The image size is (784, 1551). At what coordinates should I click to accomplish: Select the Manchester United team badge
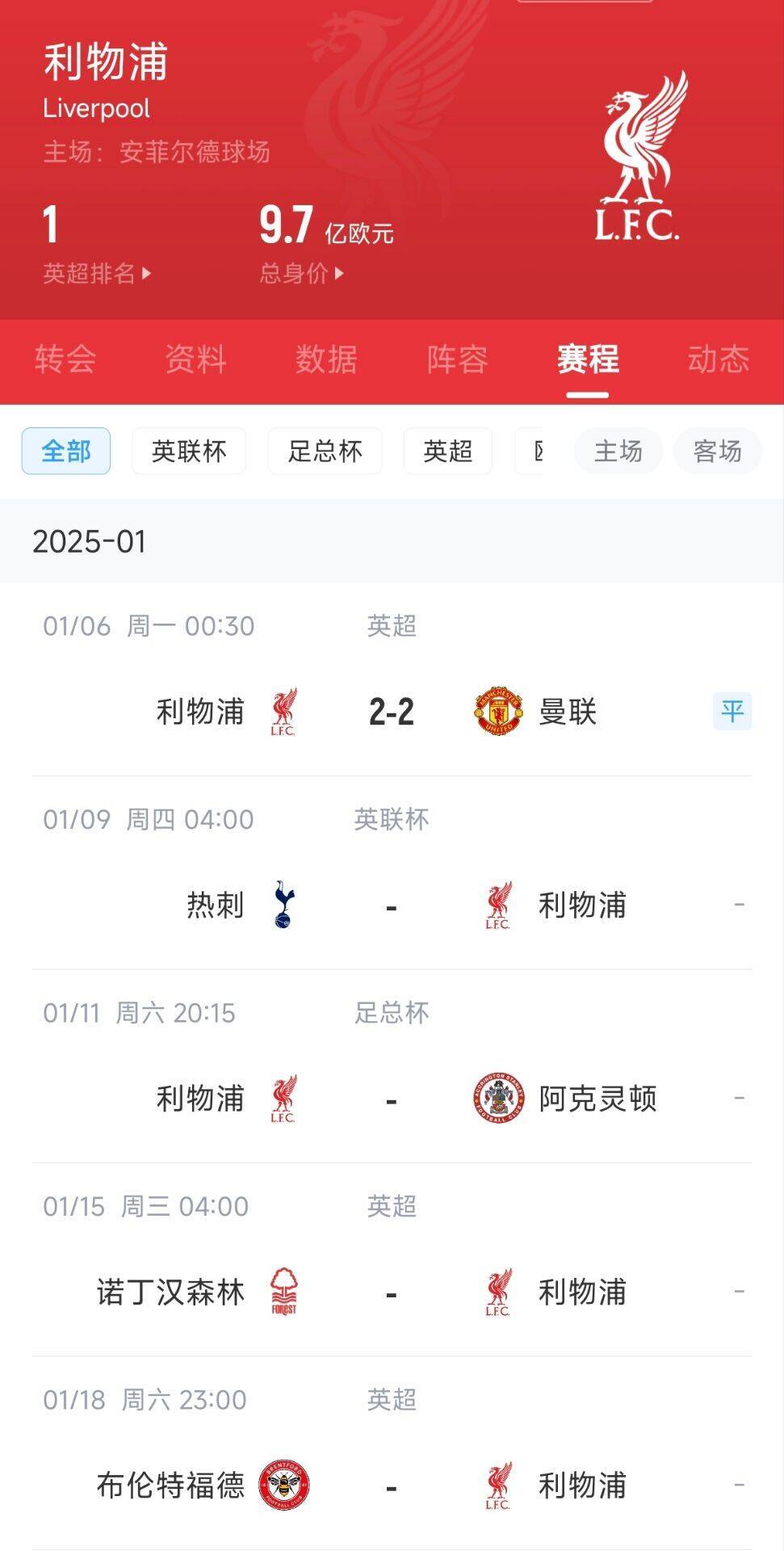click(496, 712)
